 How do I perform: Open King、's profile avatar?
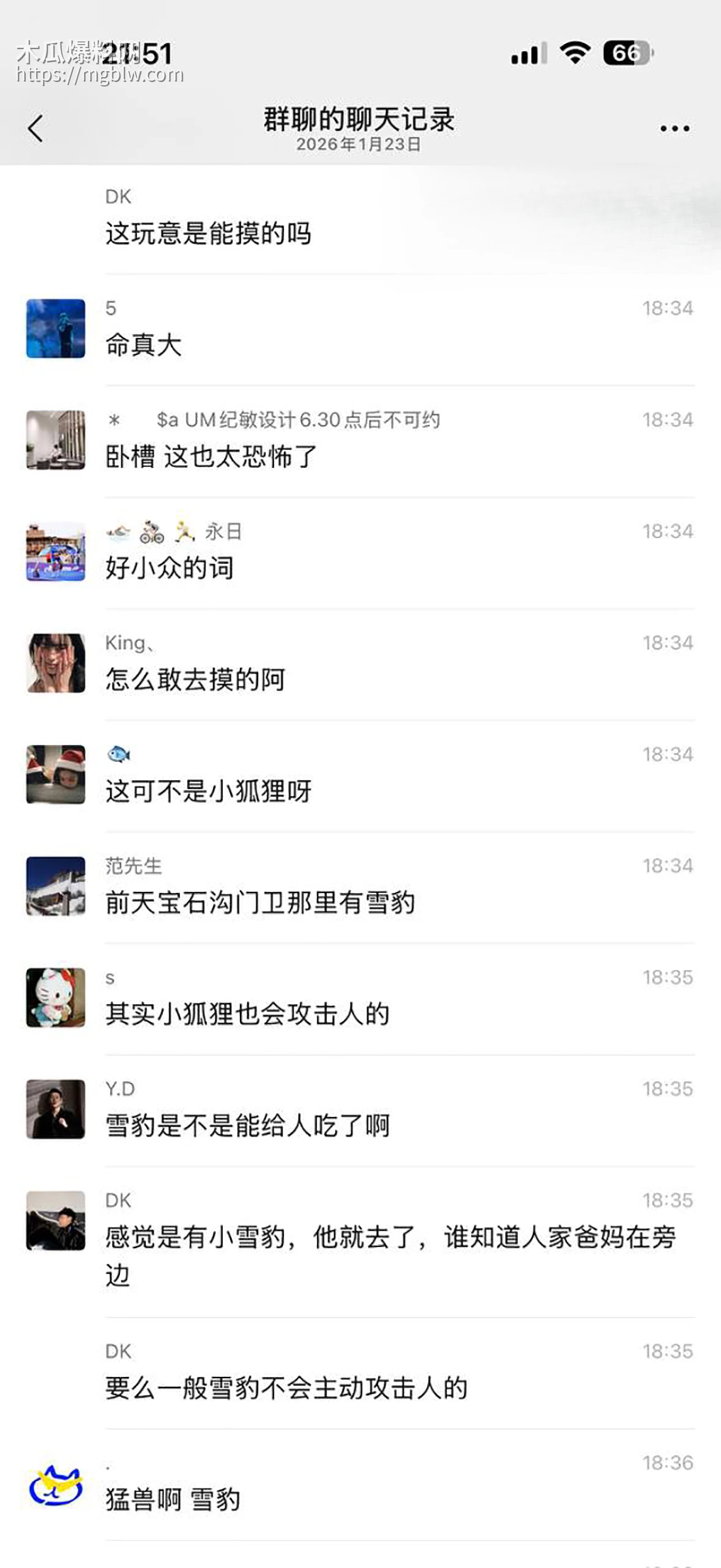(x=55, y=662)
